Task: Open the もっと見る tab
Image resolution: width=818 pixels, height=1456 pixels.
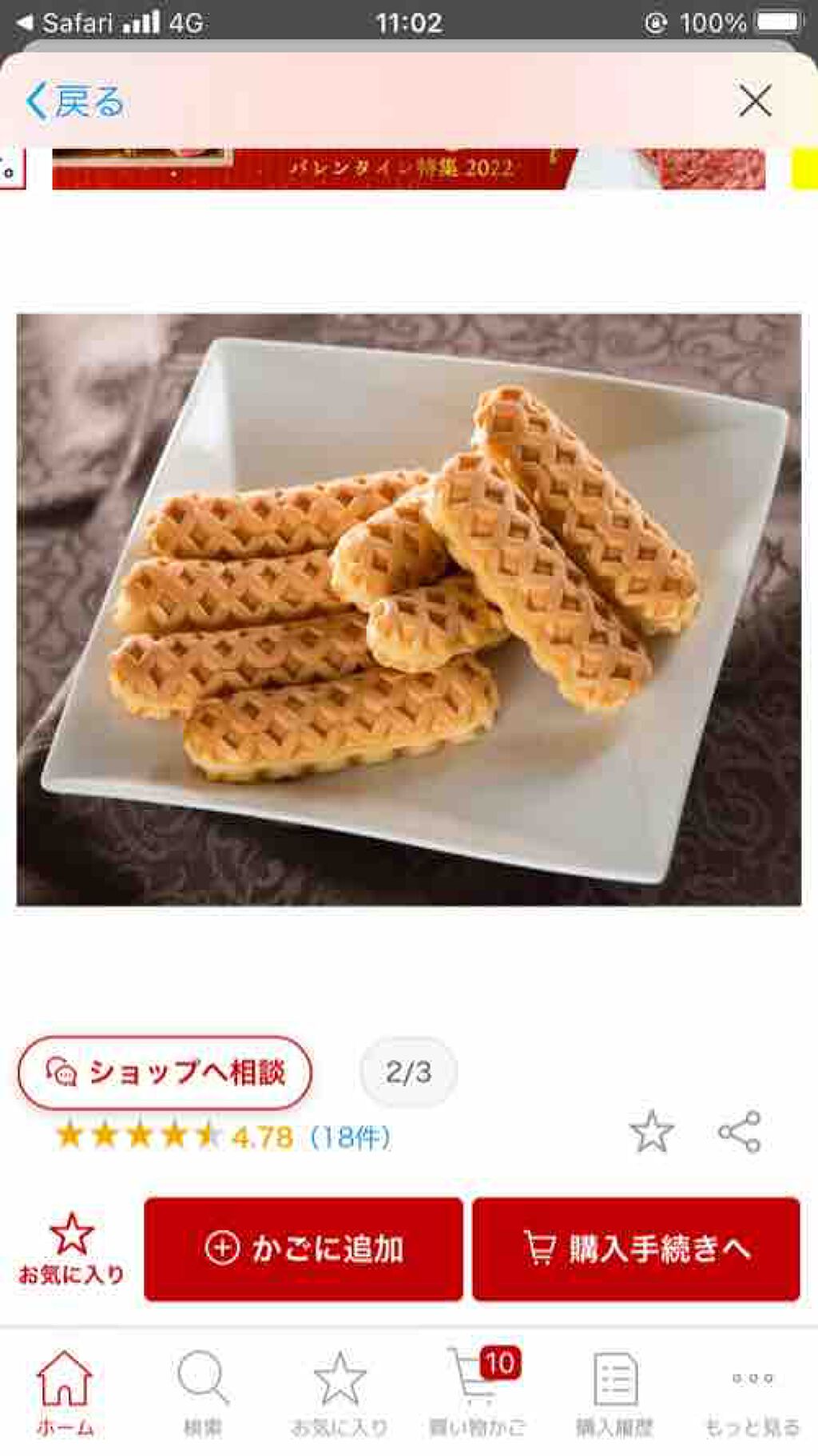Action: 752,1392
